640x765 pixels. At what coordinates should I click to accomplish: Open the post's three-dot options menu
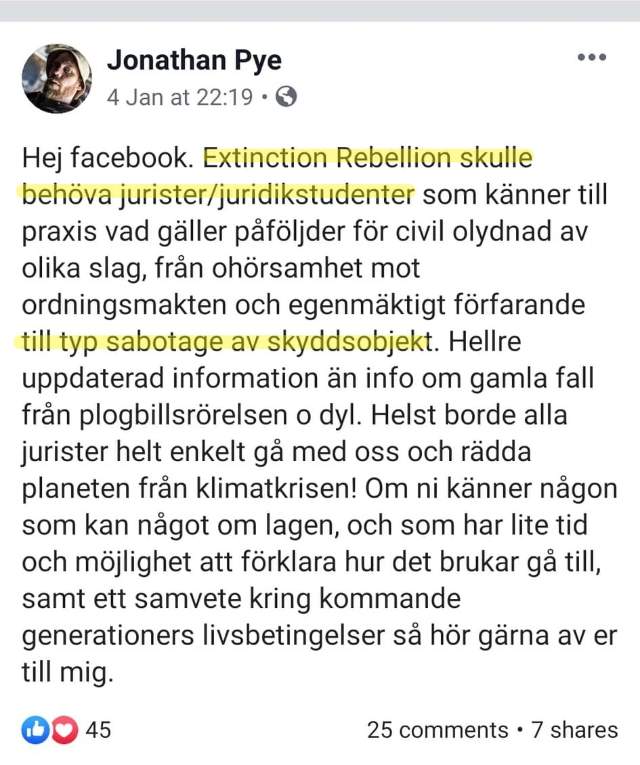(592, 58)
